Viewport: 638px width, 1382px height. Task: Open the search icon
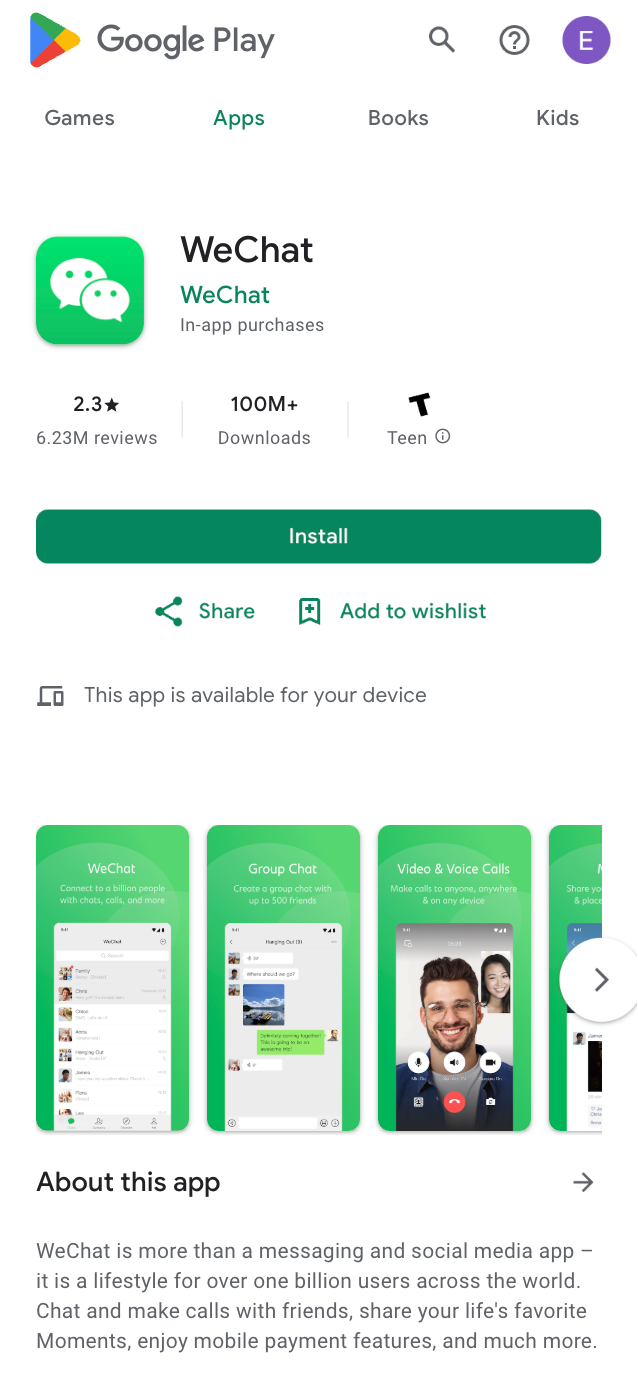pyautogui.click(x=442, y=40)
